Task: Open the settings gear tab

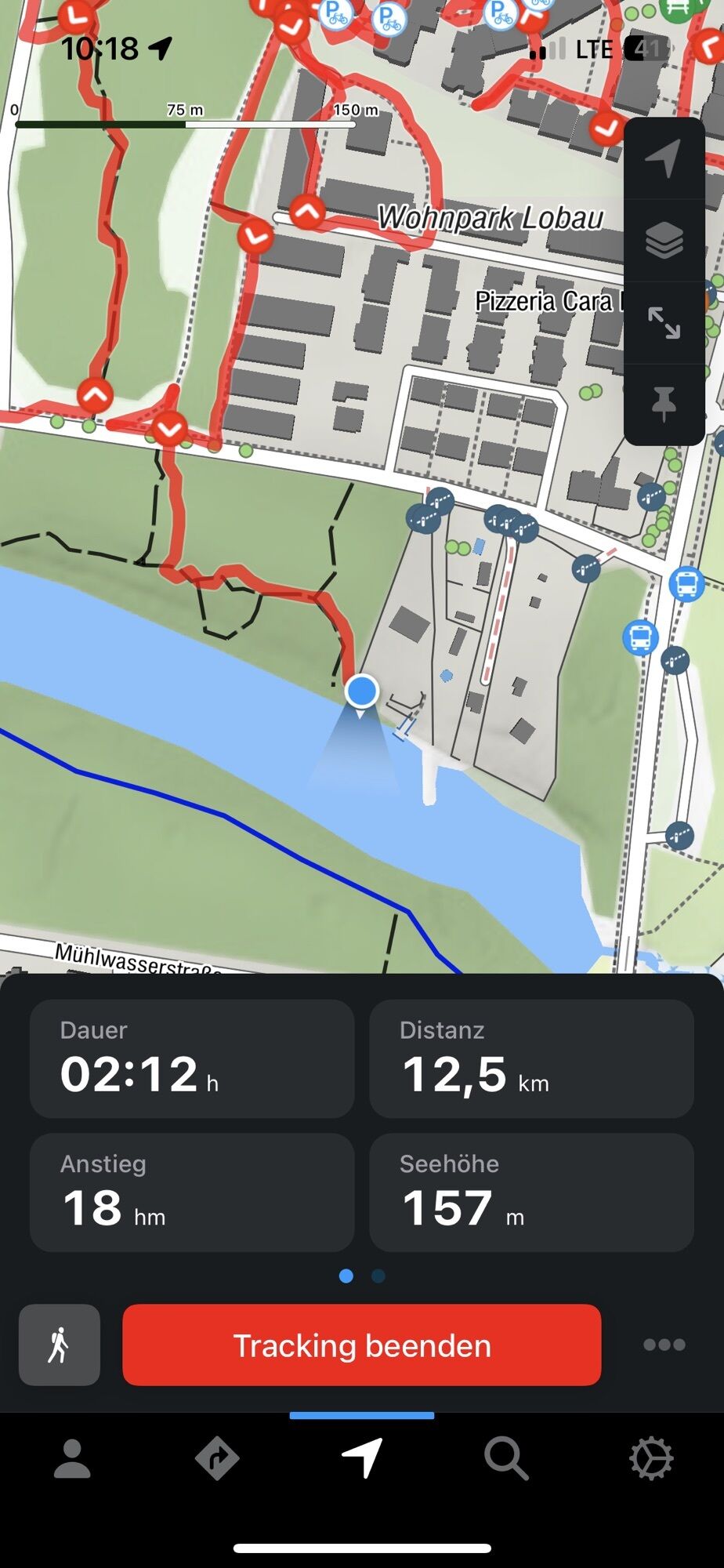Action: coord(651,1459)
